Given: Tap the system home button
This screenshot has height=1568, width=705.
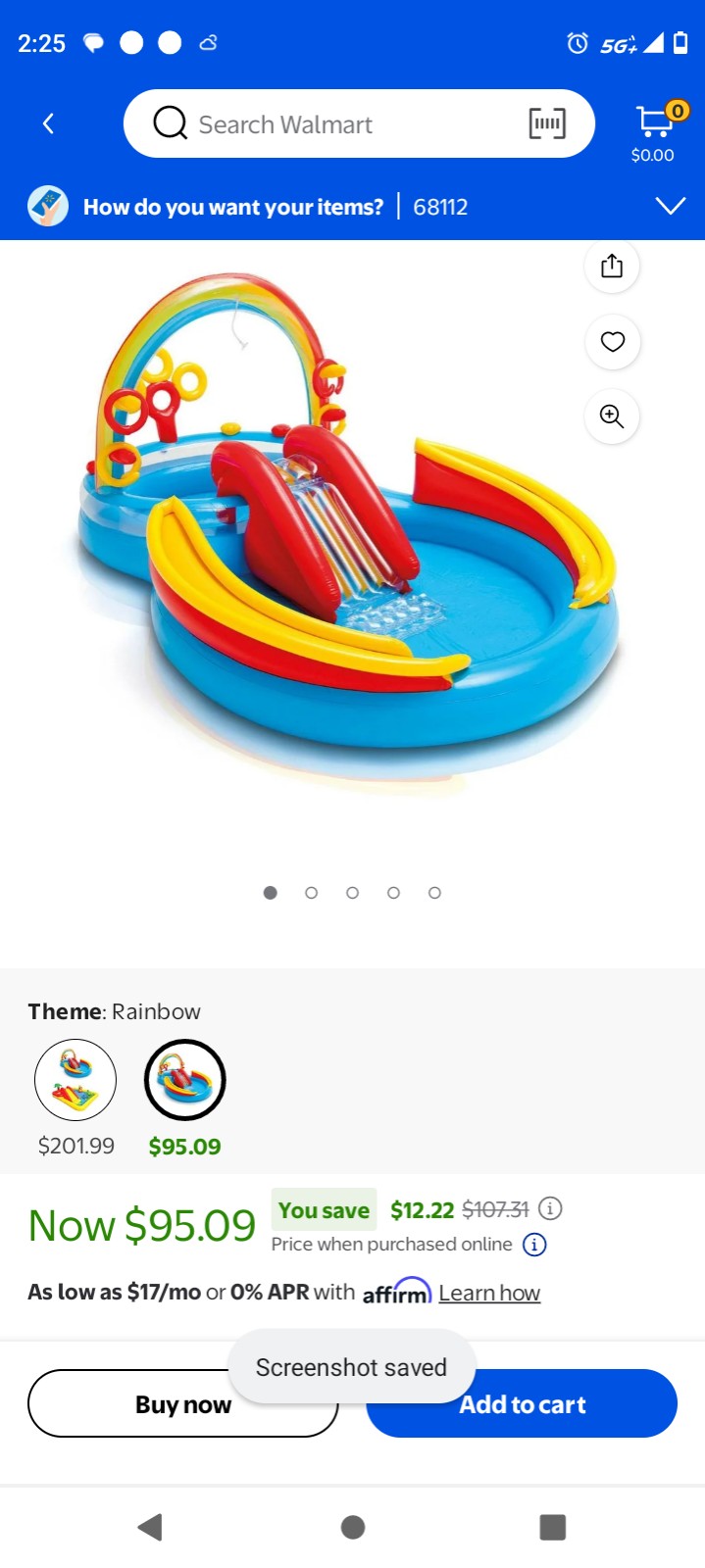Looking at the screenshot, I should tap(353, 1527).
